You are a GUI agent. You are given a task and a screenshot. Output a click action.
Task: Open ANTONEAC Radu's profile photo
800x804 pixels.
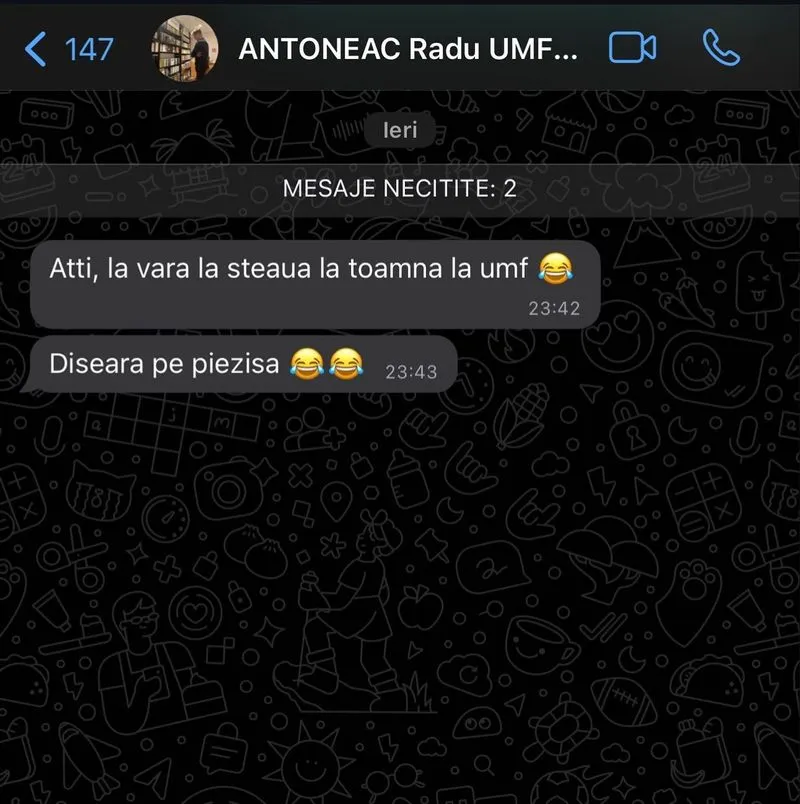click(184, 48)
